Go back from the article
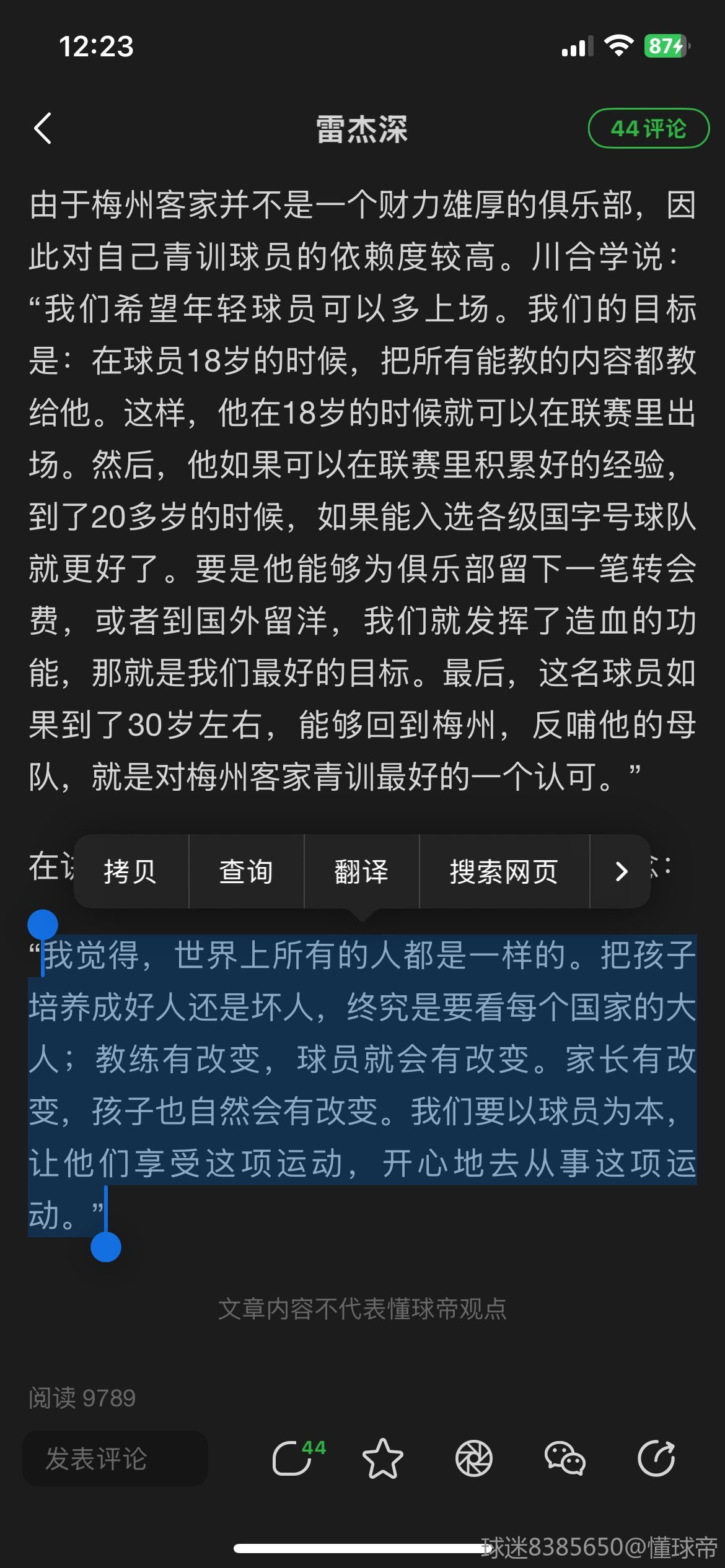 [x=43, y=129]
